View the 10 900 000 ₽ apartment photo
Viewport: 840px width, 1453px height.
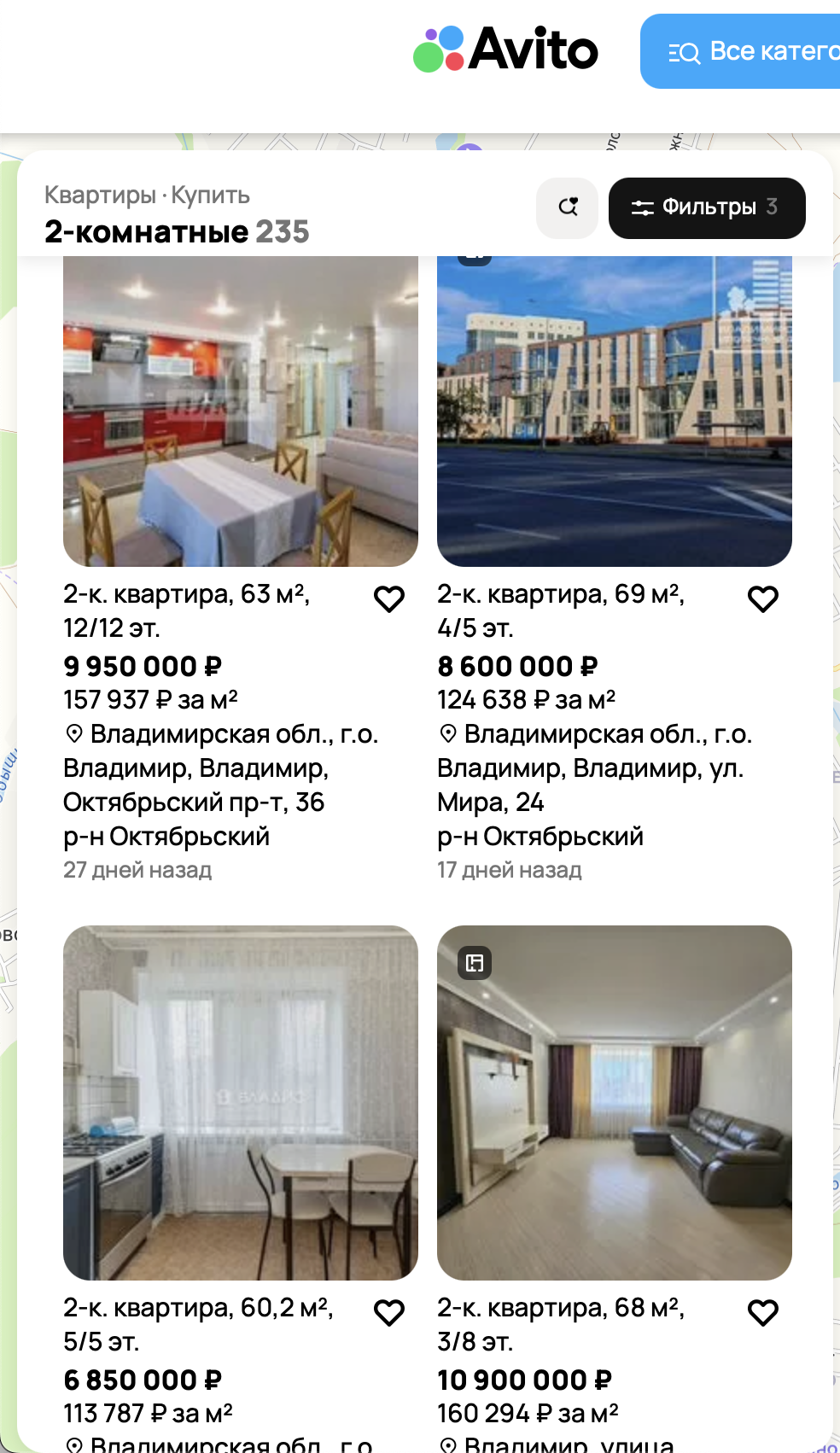615,1103
